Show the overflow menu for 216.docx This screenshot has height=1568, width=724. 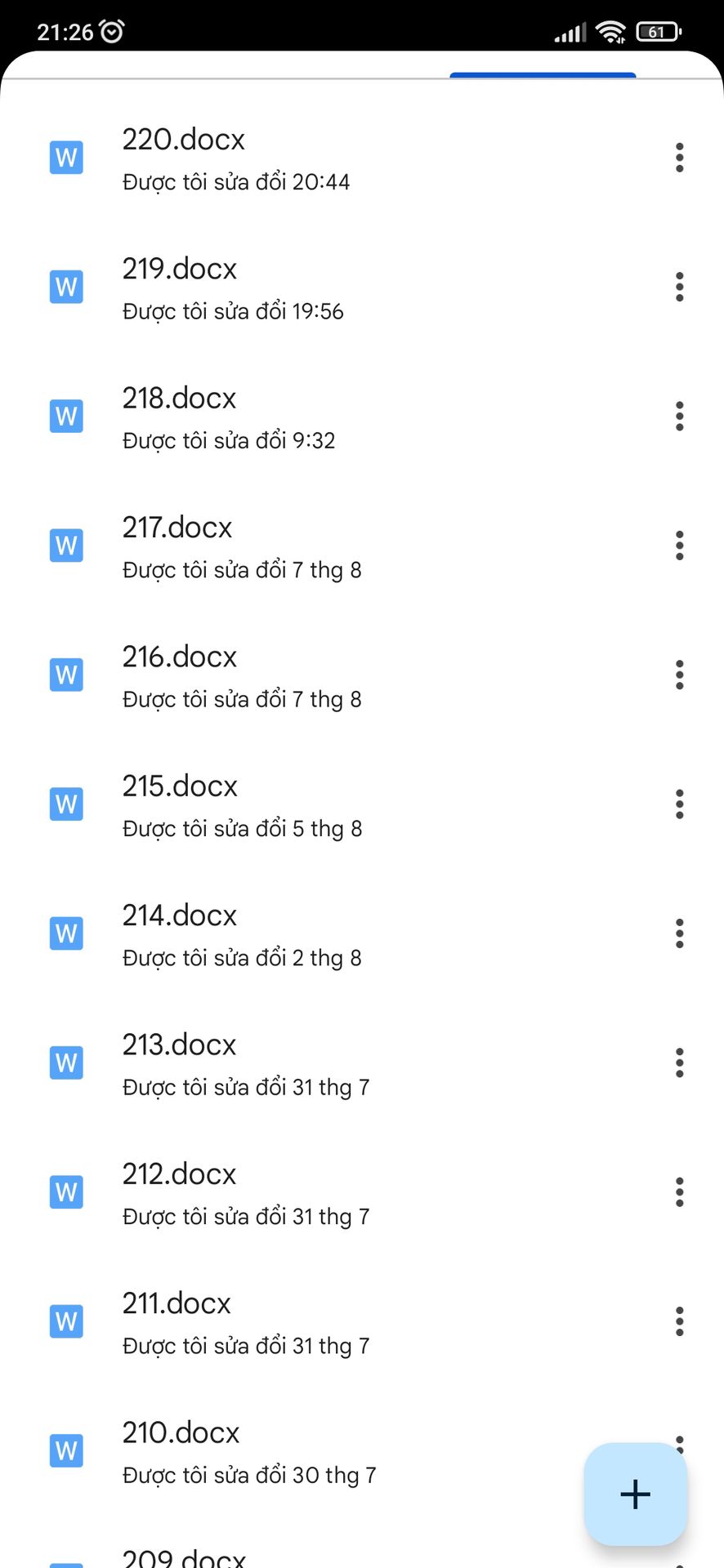point(679,675)
